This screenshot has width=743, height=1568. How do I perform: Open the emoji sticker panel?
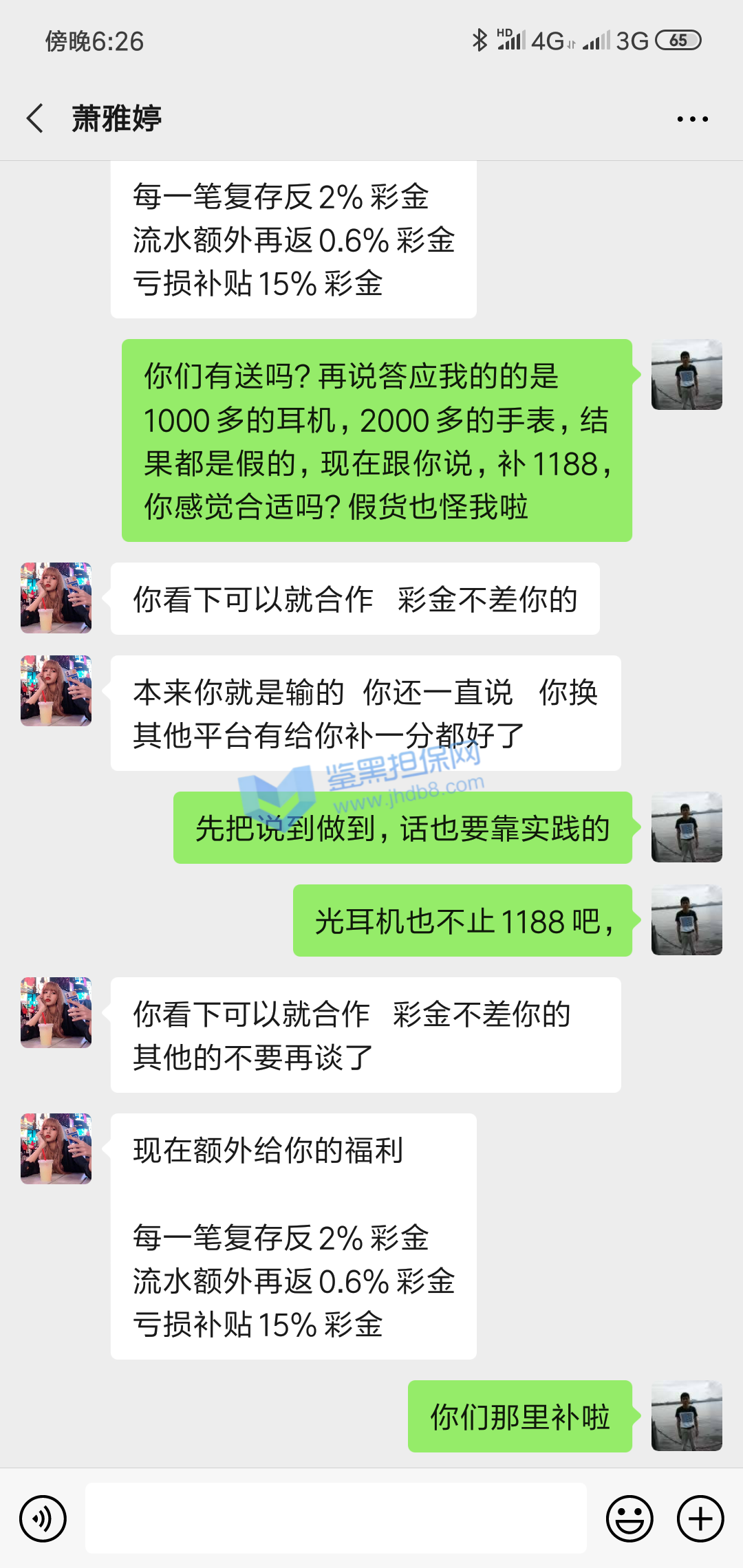point(629,1518)
